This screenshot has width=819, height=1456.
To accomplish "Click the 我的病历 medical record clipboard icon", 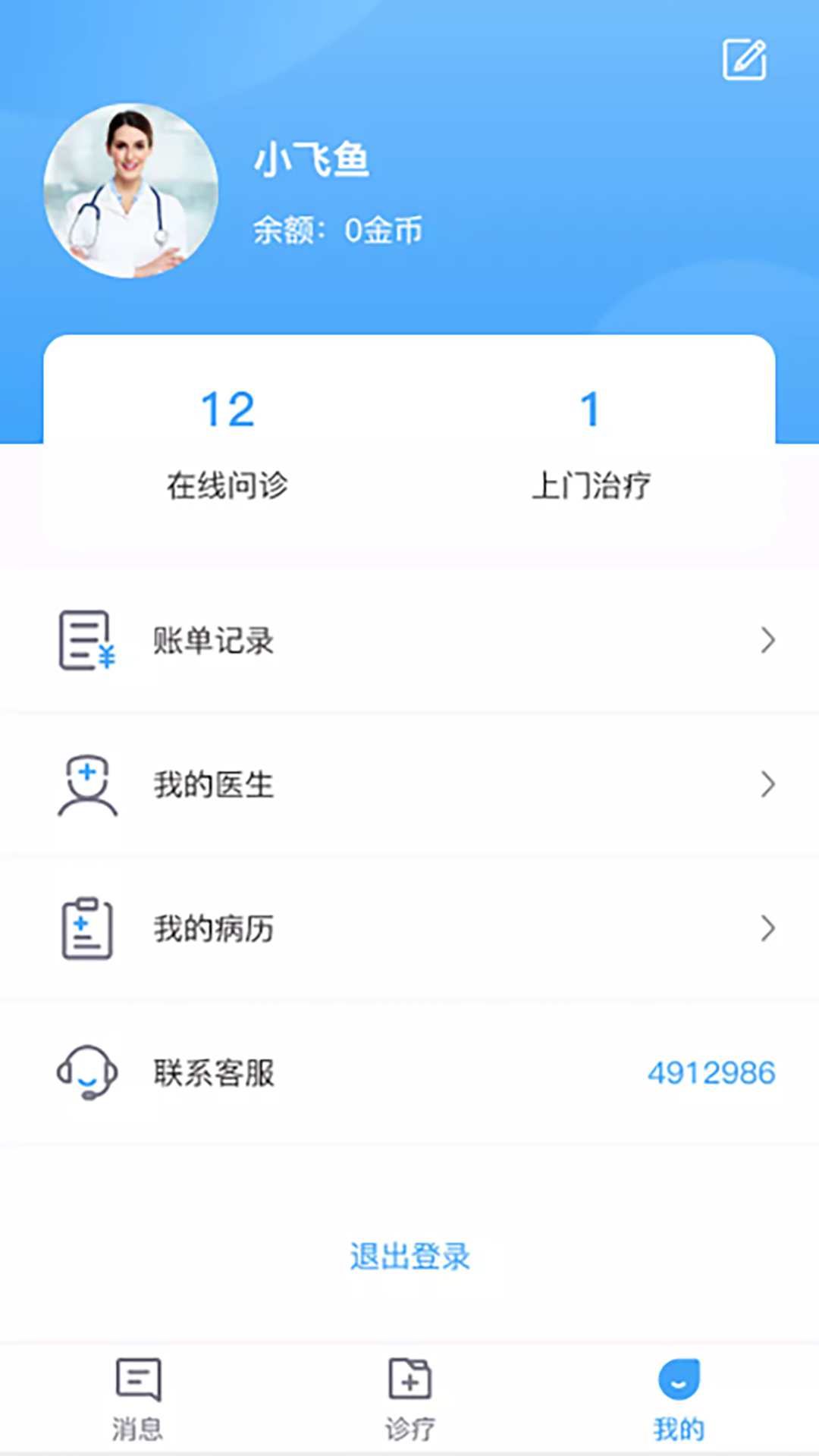I will click(x=86, y=930).
